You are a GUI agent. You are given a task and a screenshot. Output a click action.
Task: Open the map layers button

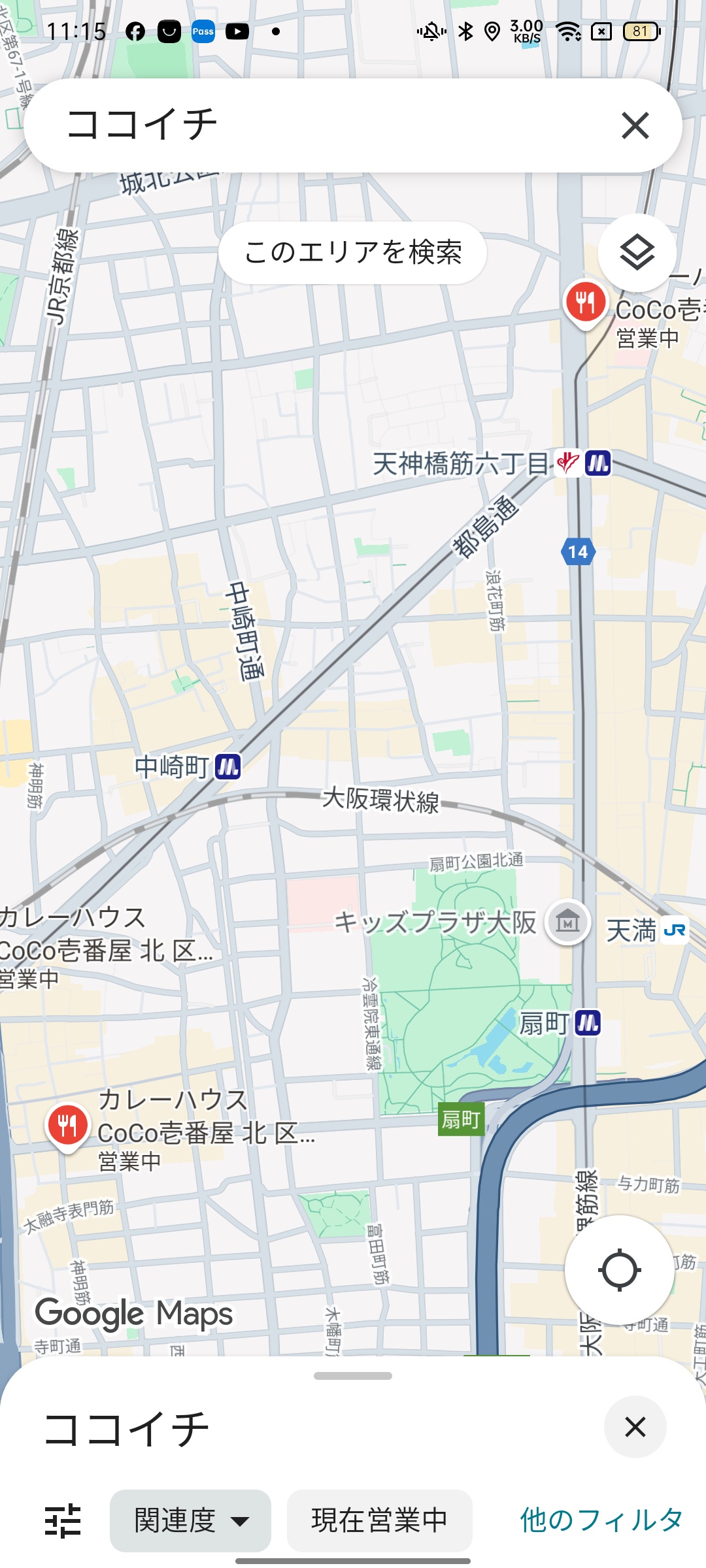tap(637, 253)
